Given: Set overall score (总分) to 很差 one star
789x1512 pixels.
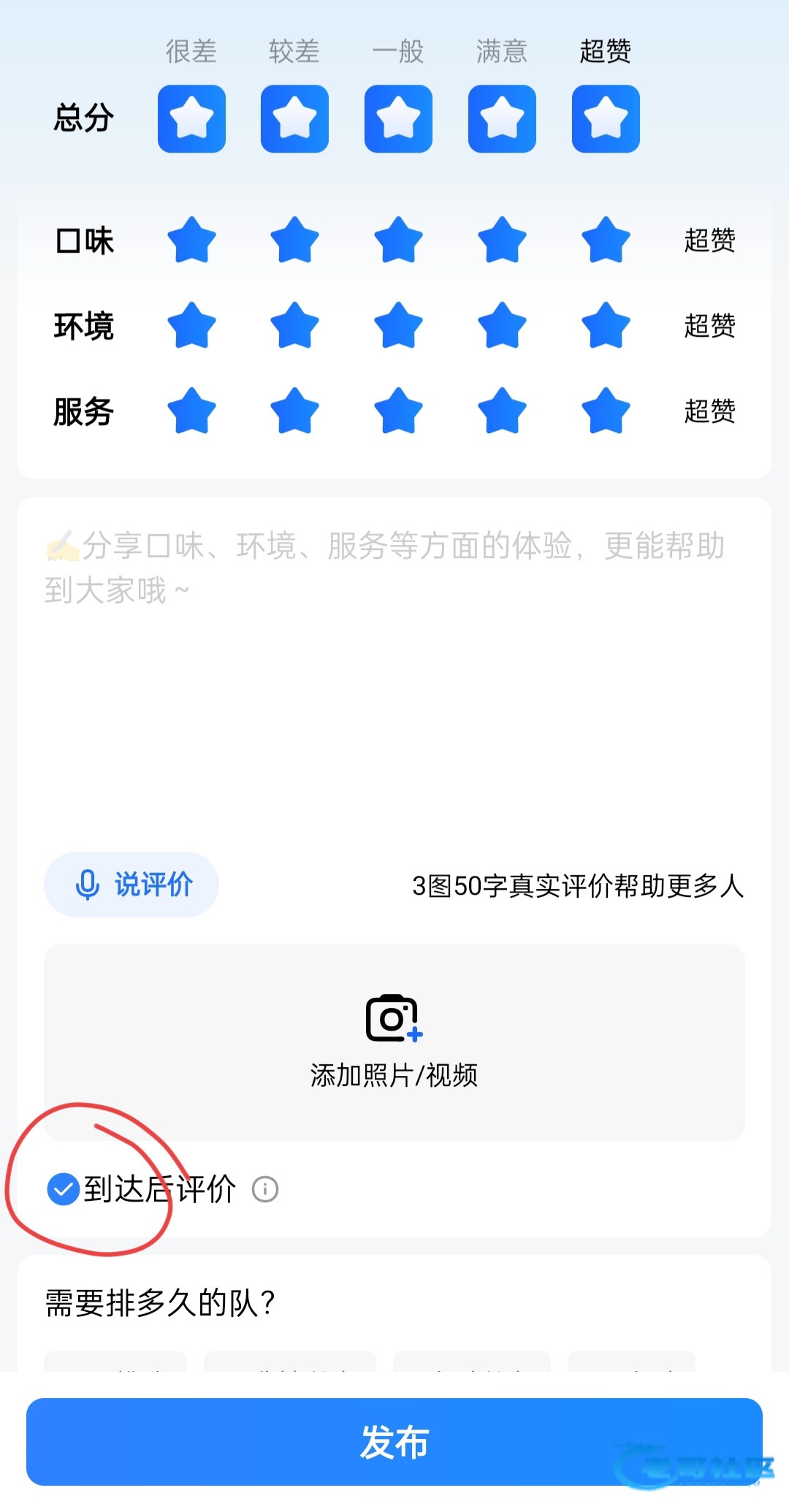Looking at the screenshot, I should (191, 119).
